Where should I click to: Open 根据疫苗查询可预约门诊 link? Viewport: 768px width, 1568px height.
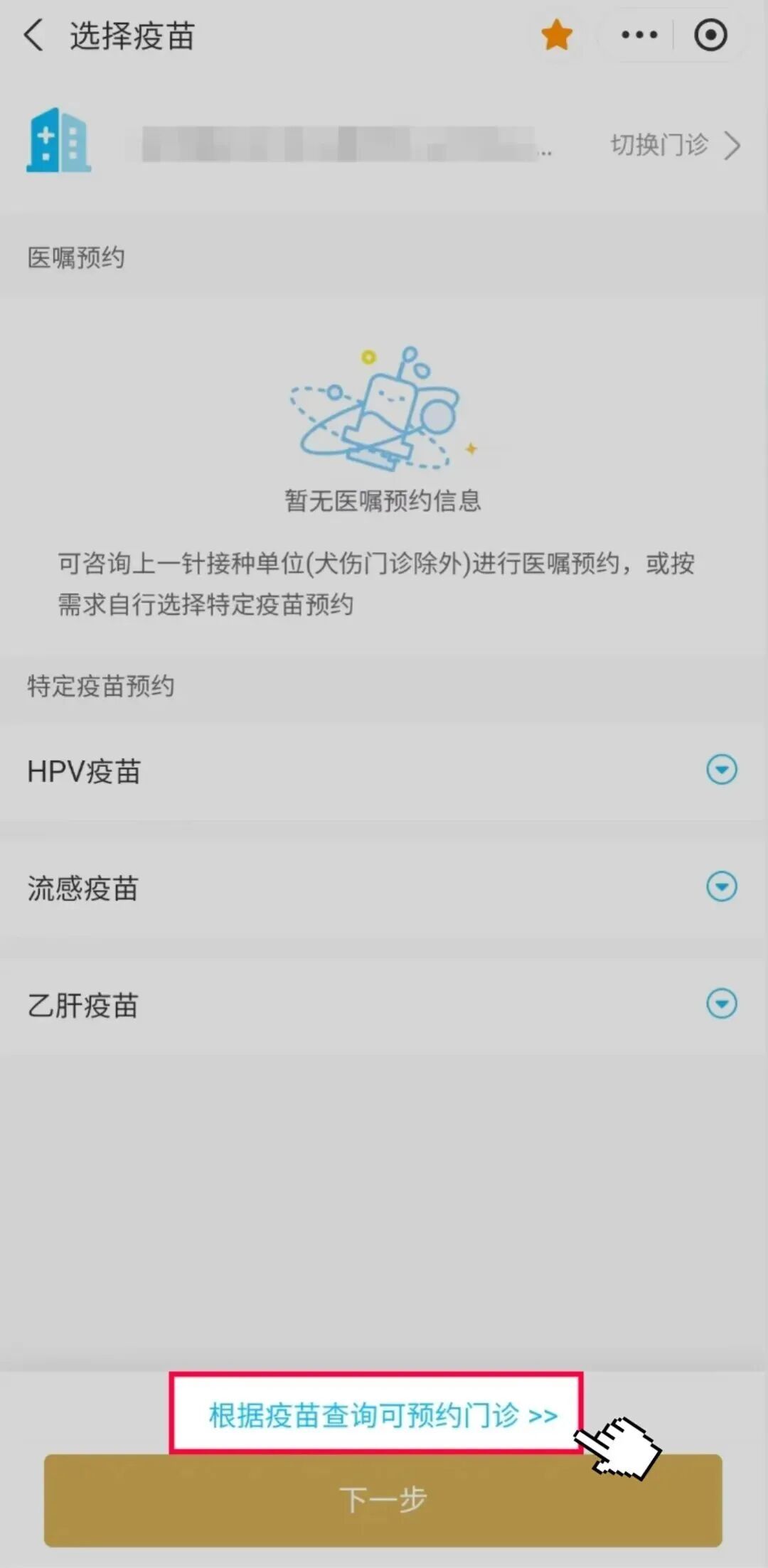[381, 1414]
